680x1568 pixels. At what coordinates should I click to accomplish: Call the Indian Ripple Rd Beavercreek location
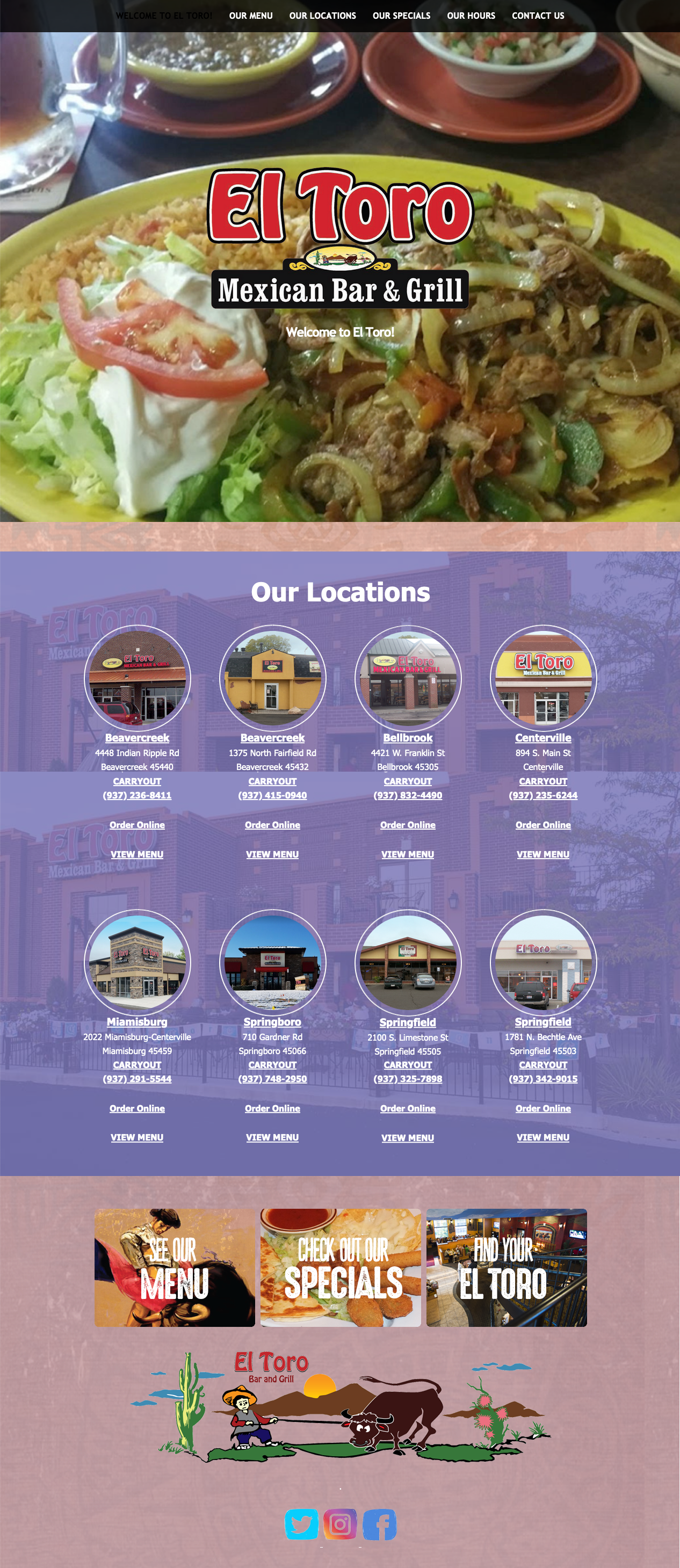(x=137, y=795)
